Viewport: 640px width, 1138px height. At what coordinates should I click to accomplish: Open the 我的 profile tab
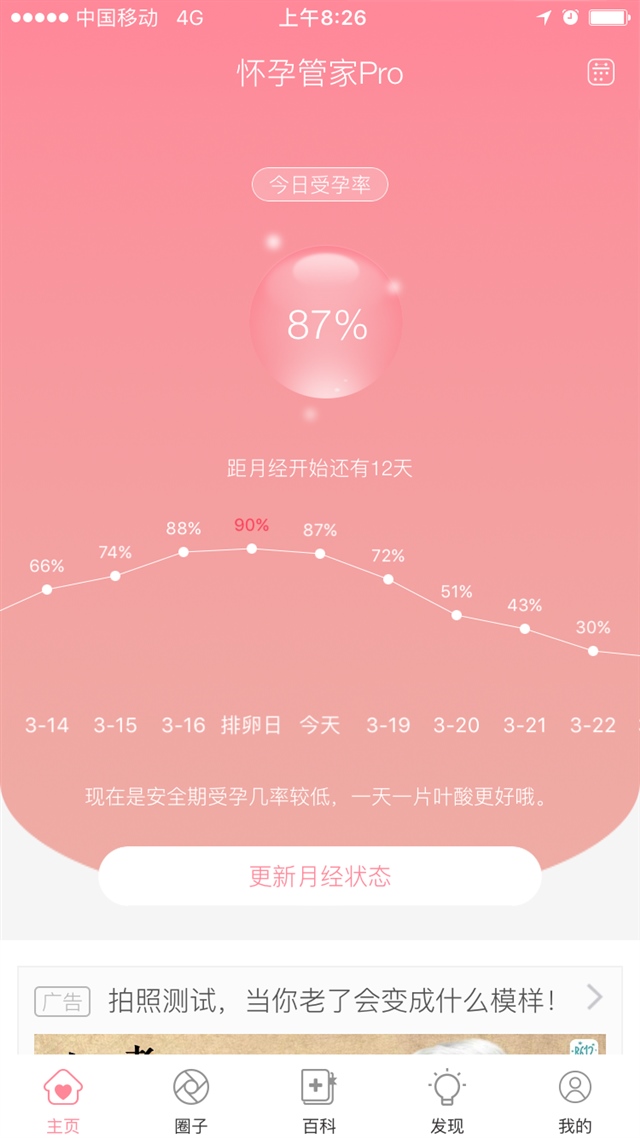[575, 1100]
